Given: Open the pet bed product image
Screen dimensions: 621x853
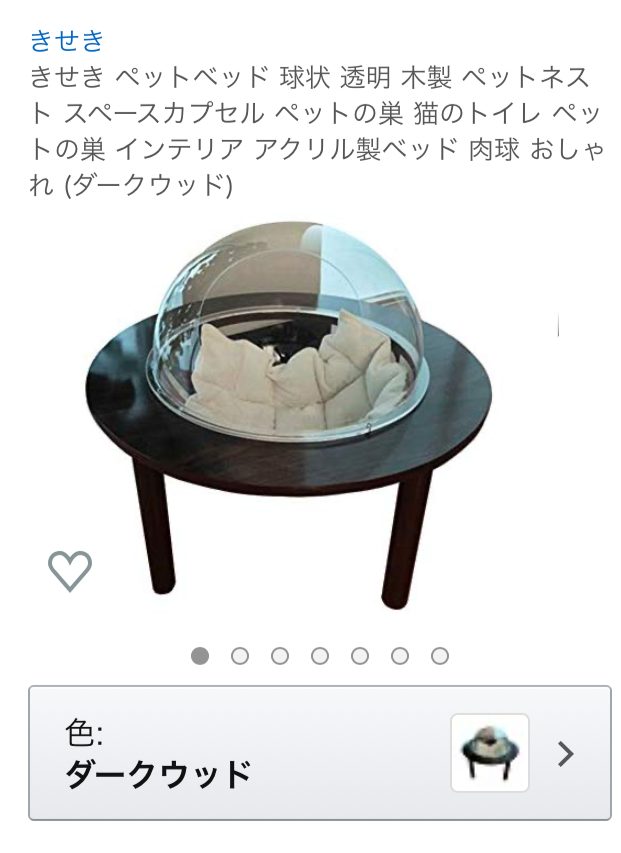Looking at the screenshot, I should tap(290, 410).
